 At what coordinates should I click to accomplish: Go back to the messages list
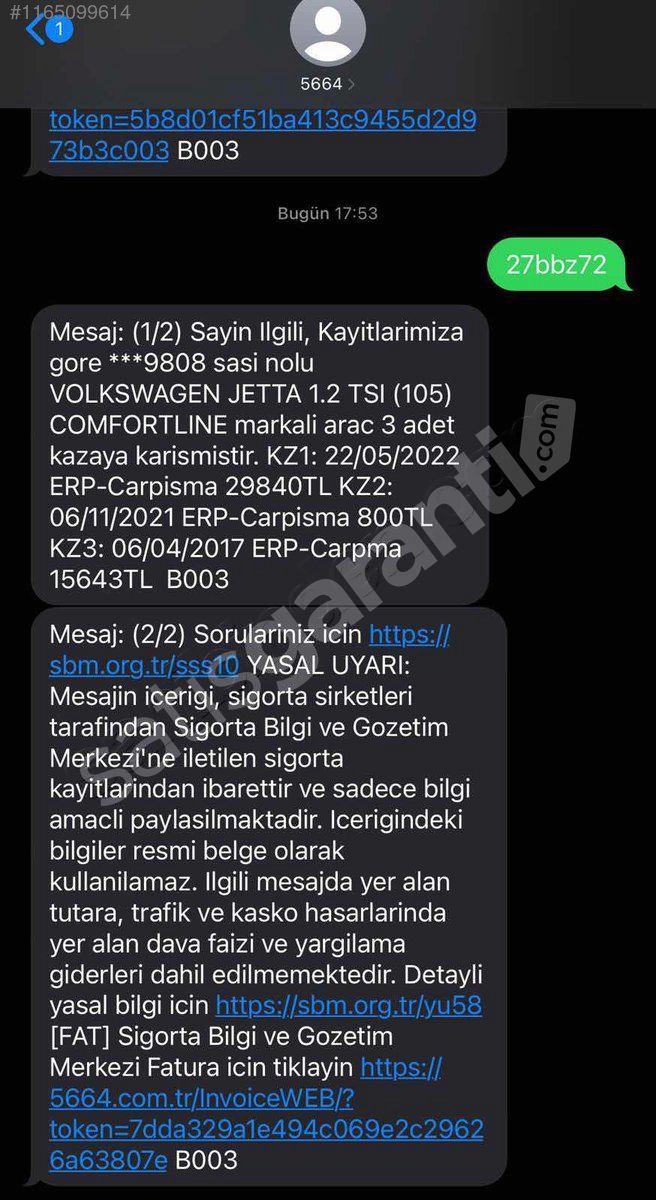pos(48,30)
